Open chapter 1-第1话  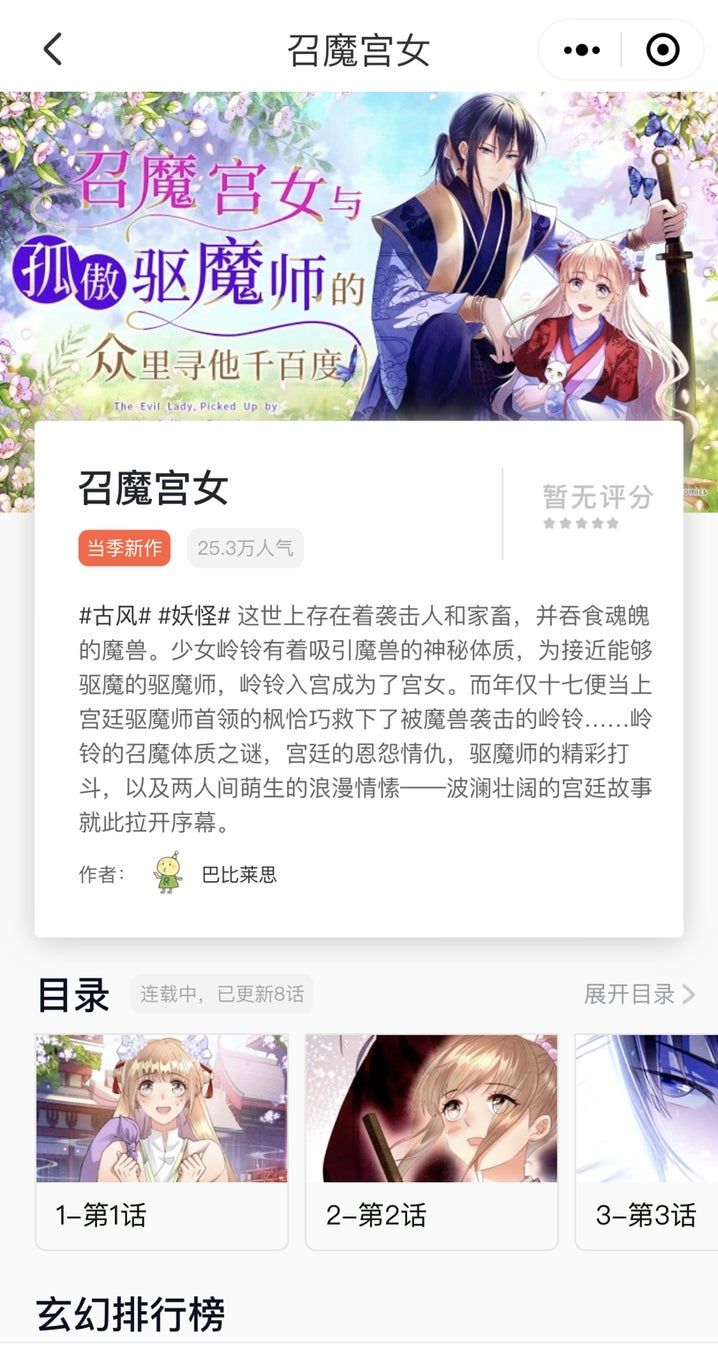pyautogui.click(x=162, y=1141)
